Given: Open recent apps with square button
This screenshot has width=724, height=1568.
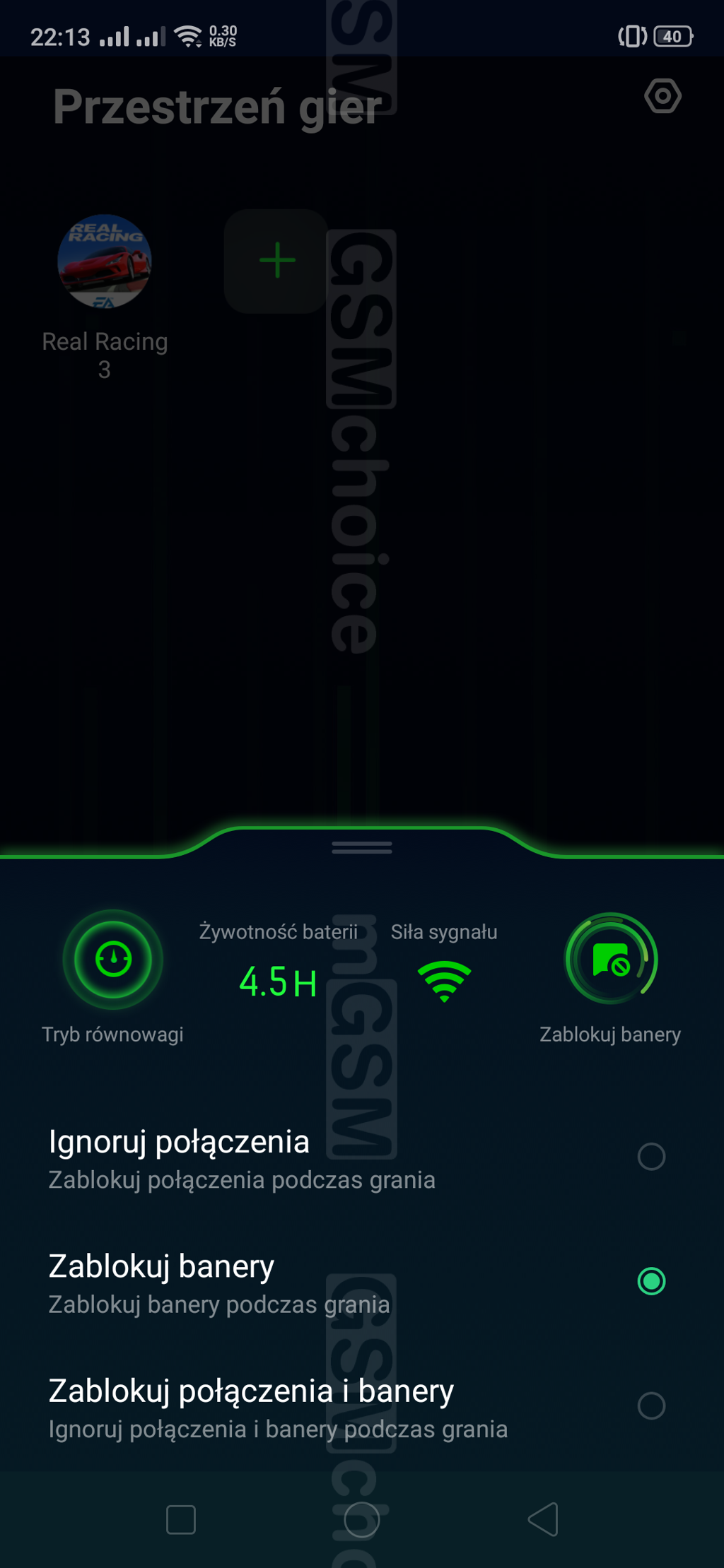Looking at the screenshot, I should 181,1519.
